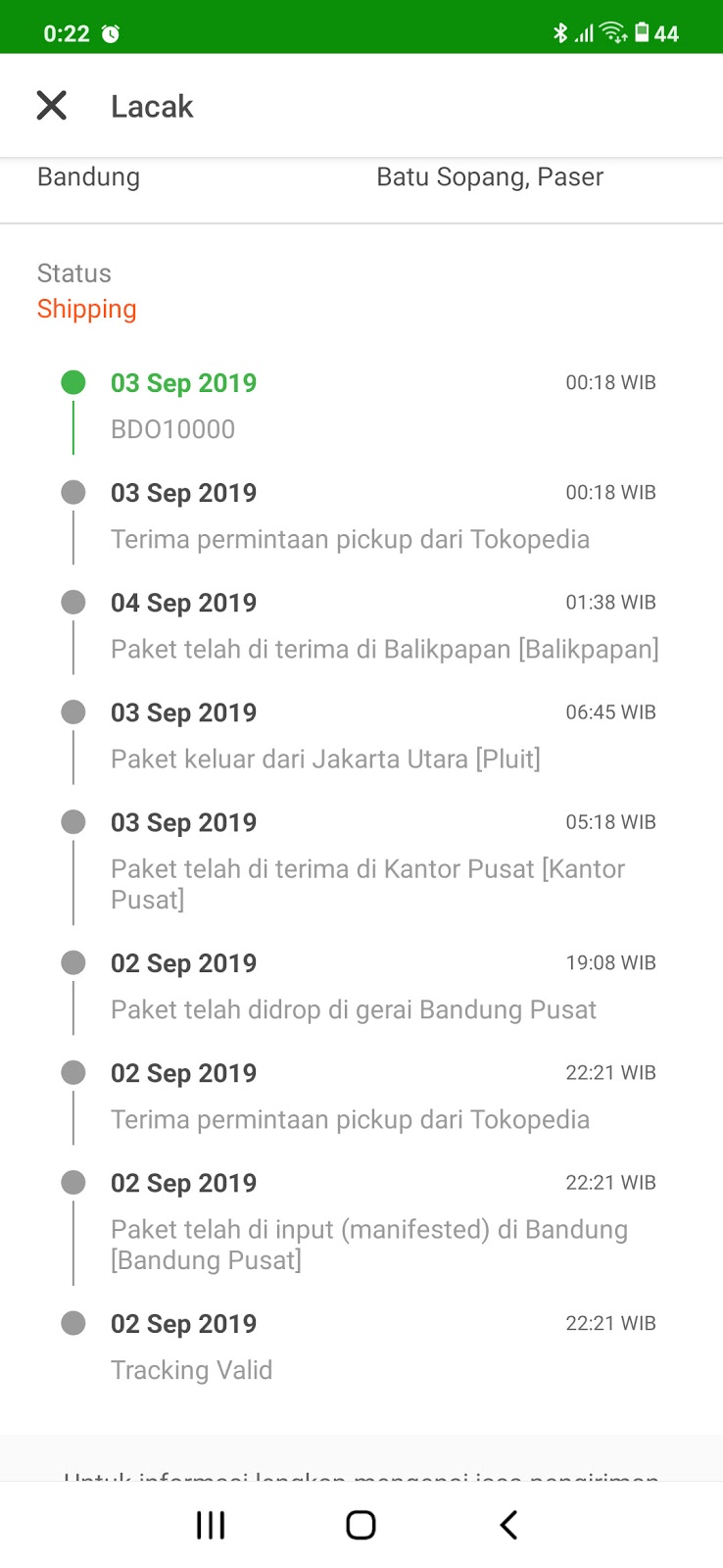Tap the green BDO10000 timeline dot
The image size is (723, 1568).
[x=72, y=382]
